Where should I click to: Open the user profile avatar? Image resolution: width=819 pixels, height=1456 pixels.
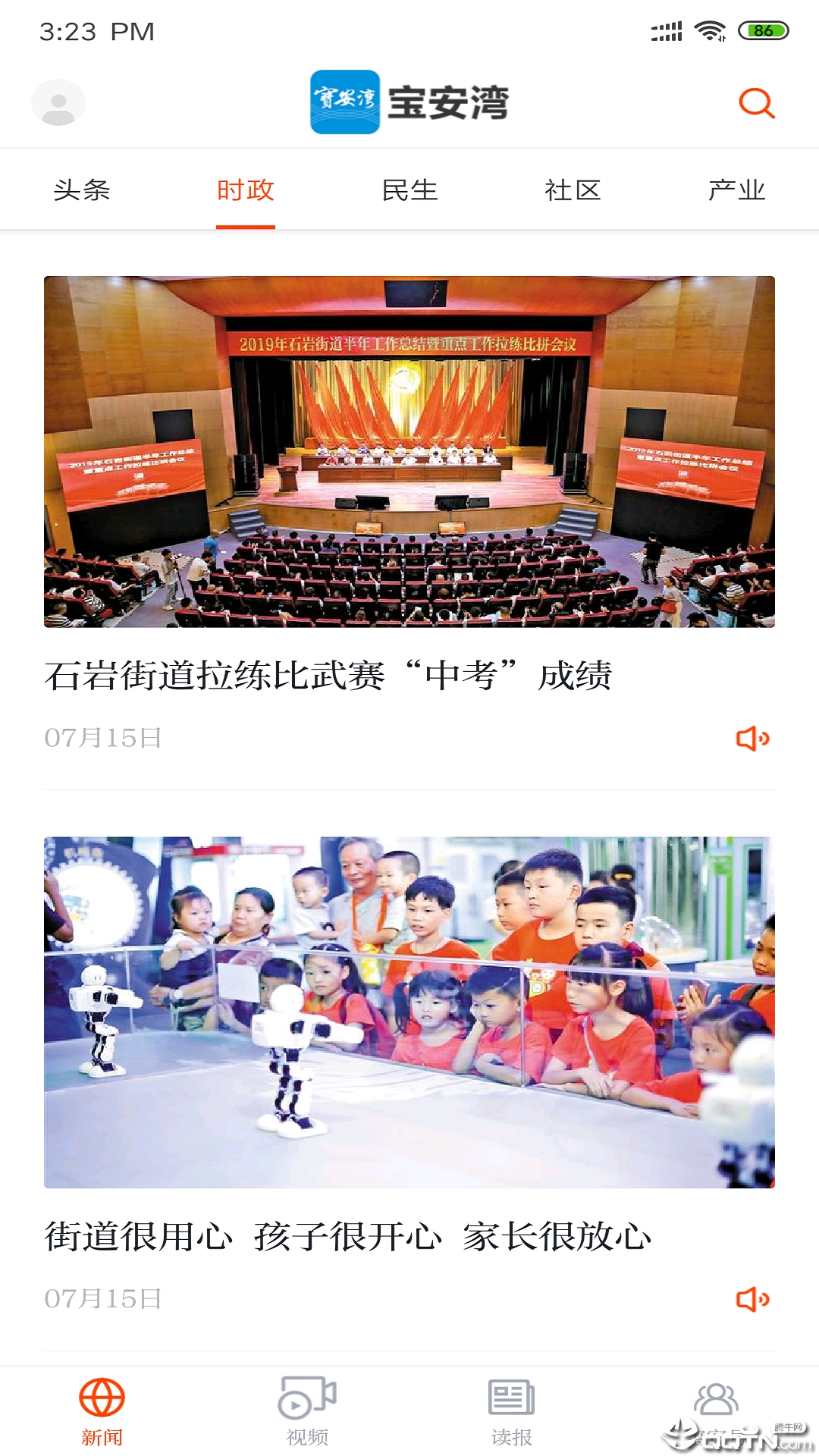[58, 102]
